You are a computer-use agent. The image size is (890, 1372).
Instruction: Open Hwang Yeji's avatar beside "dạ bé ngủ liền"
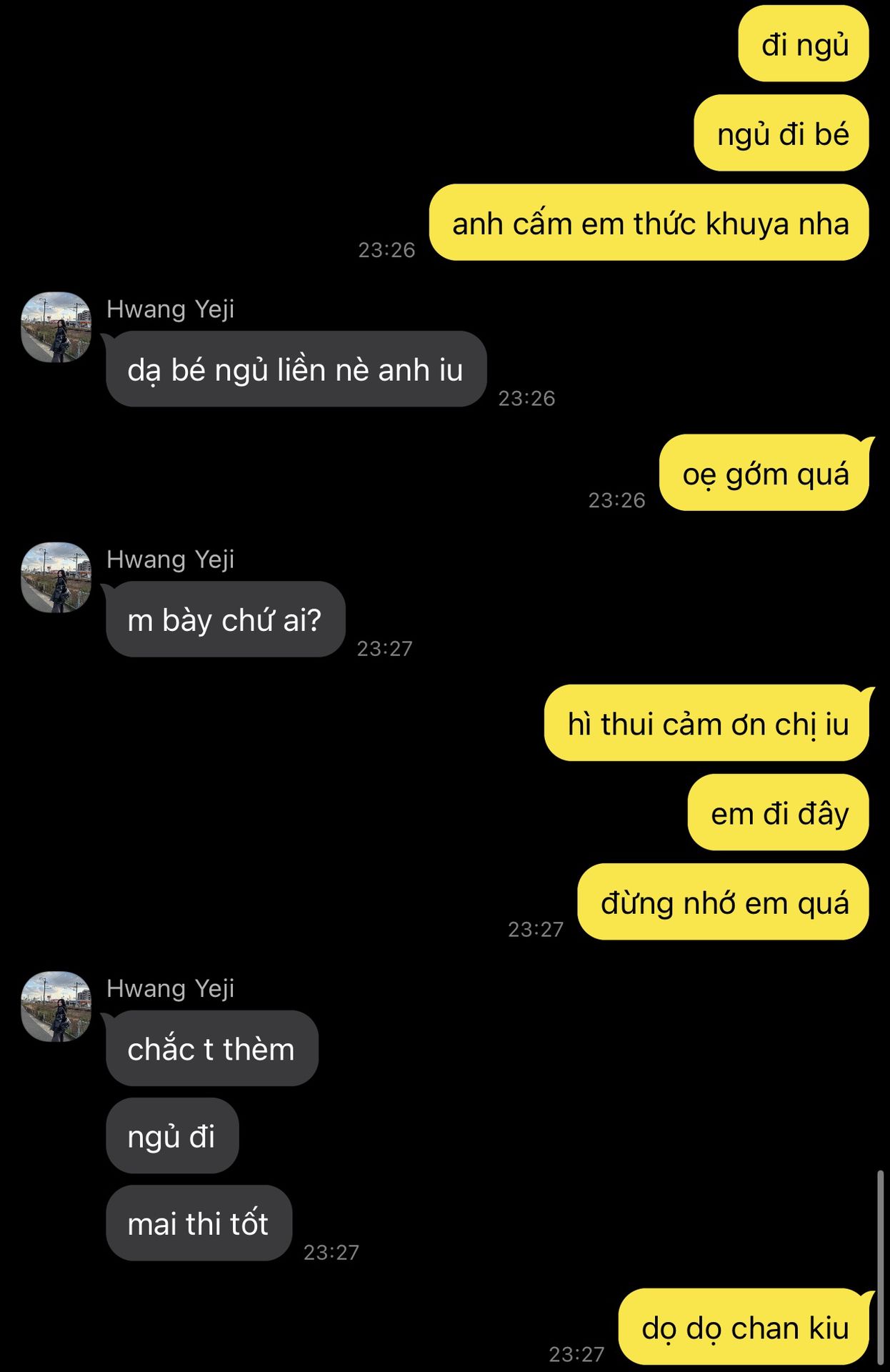coord(56,327)
